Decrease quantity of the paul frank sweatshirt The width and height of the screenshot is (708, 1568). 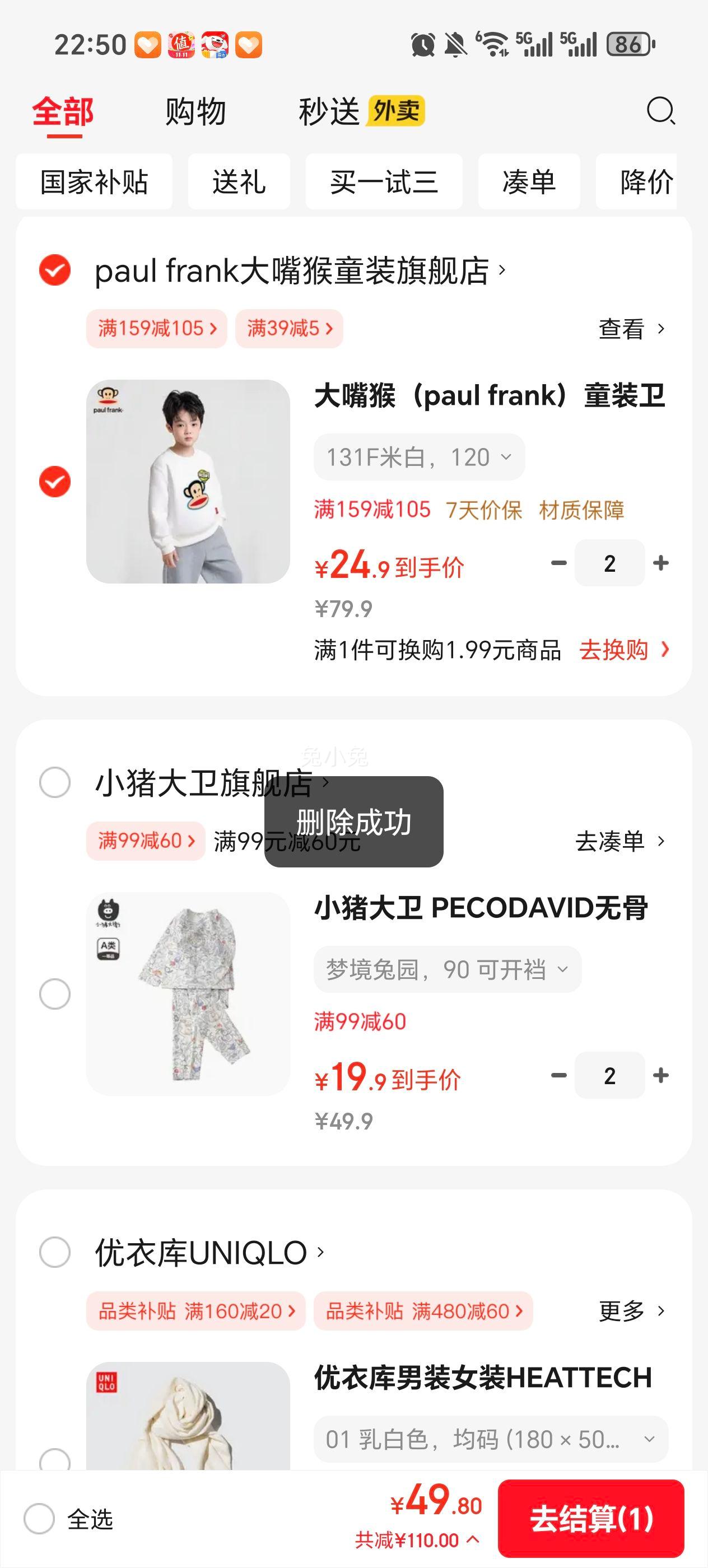pyautogui.click(x=558, y=563)
